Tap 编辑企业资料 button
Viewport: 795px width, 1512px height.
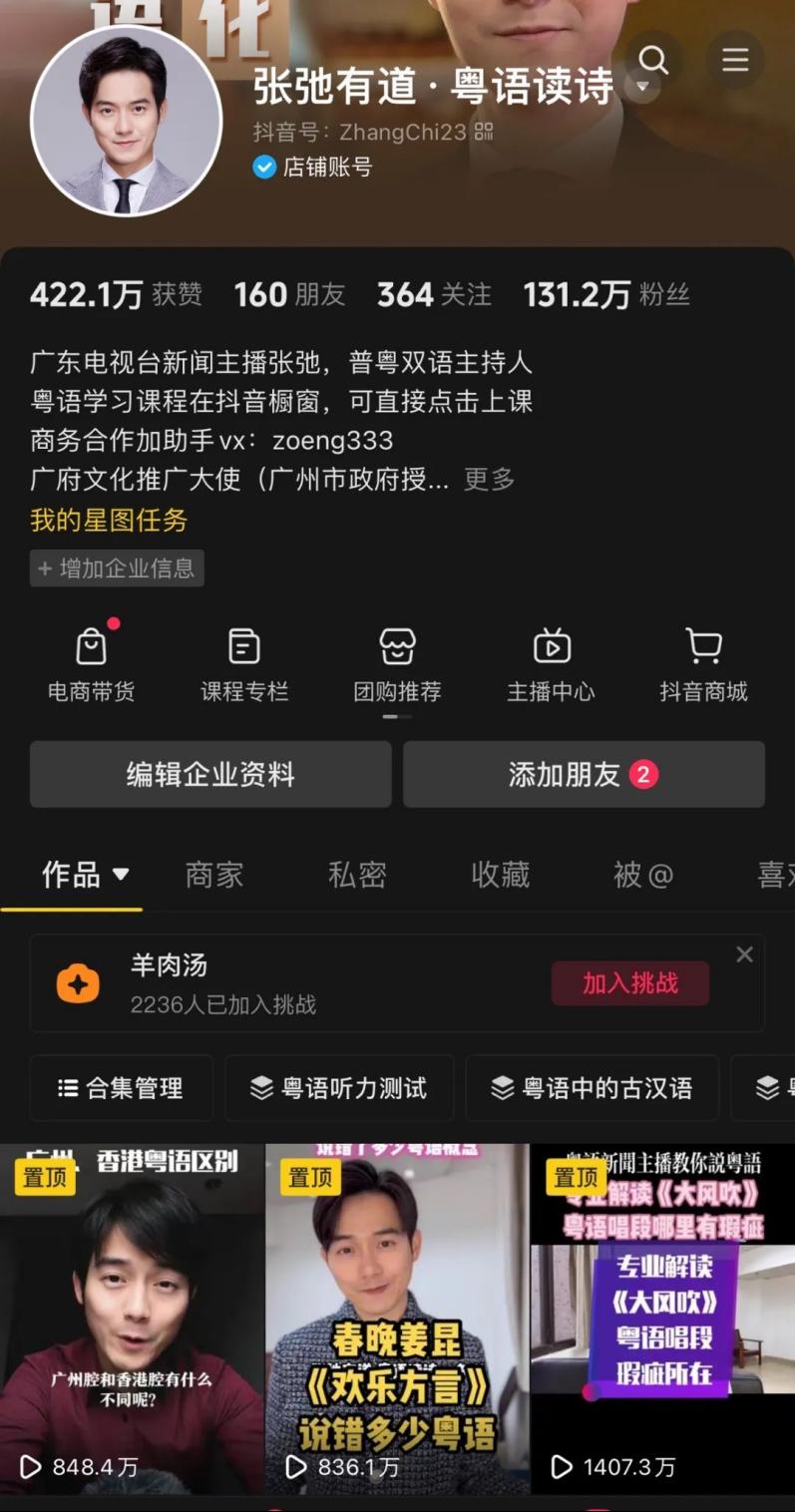click(x=210, y=774)
